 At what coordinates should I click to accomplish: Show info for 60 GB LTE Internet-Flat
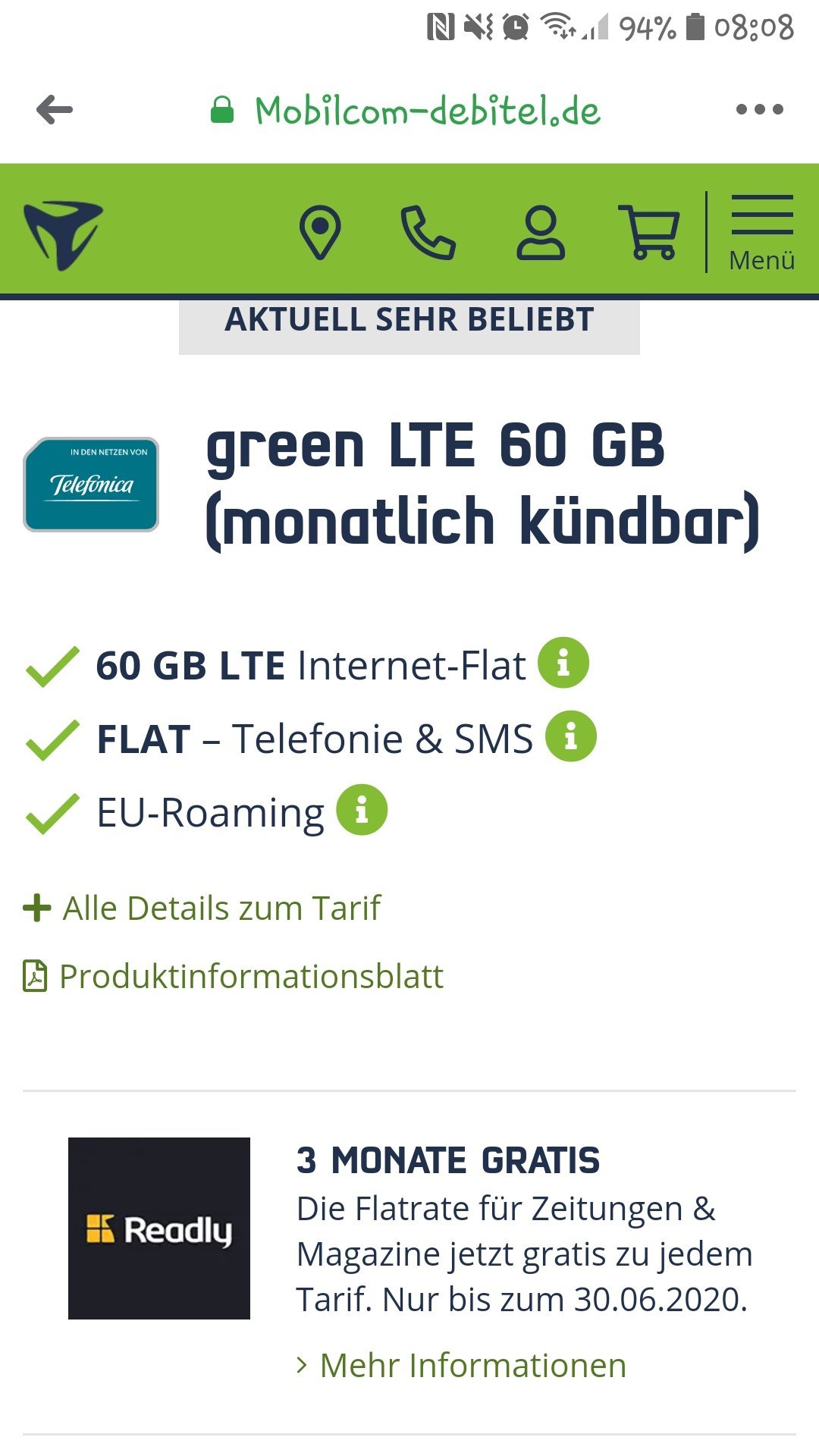coord(563,663)
